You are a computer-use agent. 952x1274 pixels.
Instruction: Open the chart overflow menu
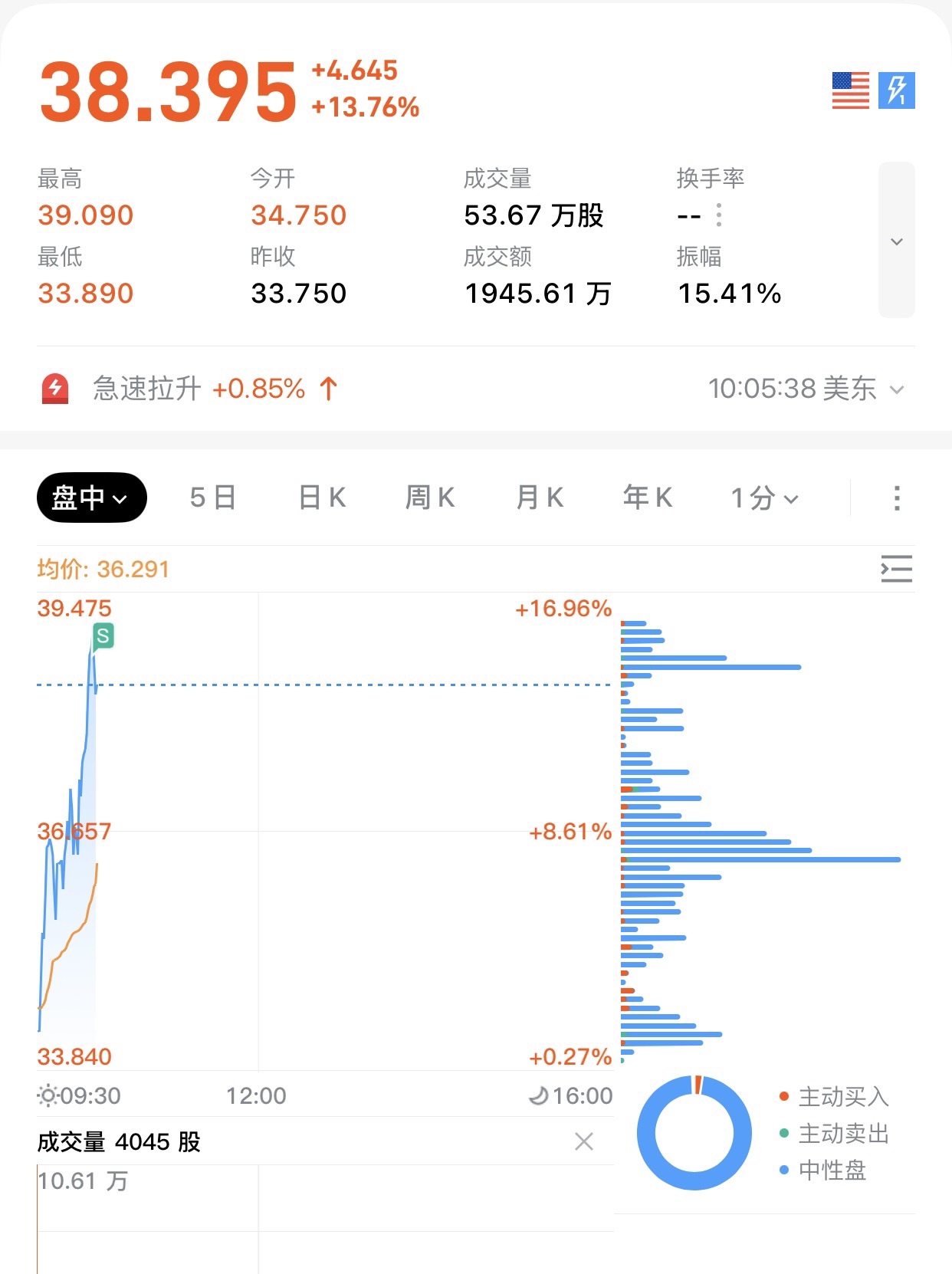tap(896, 498)
